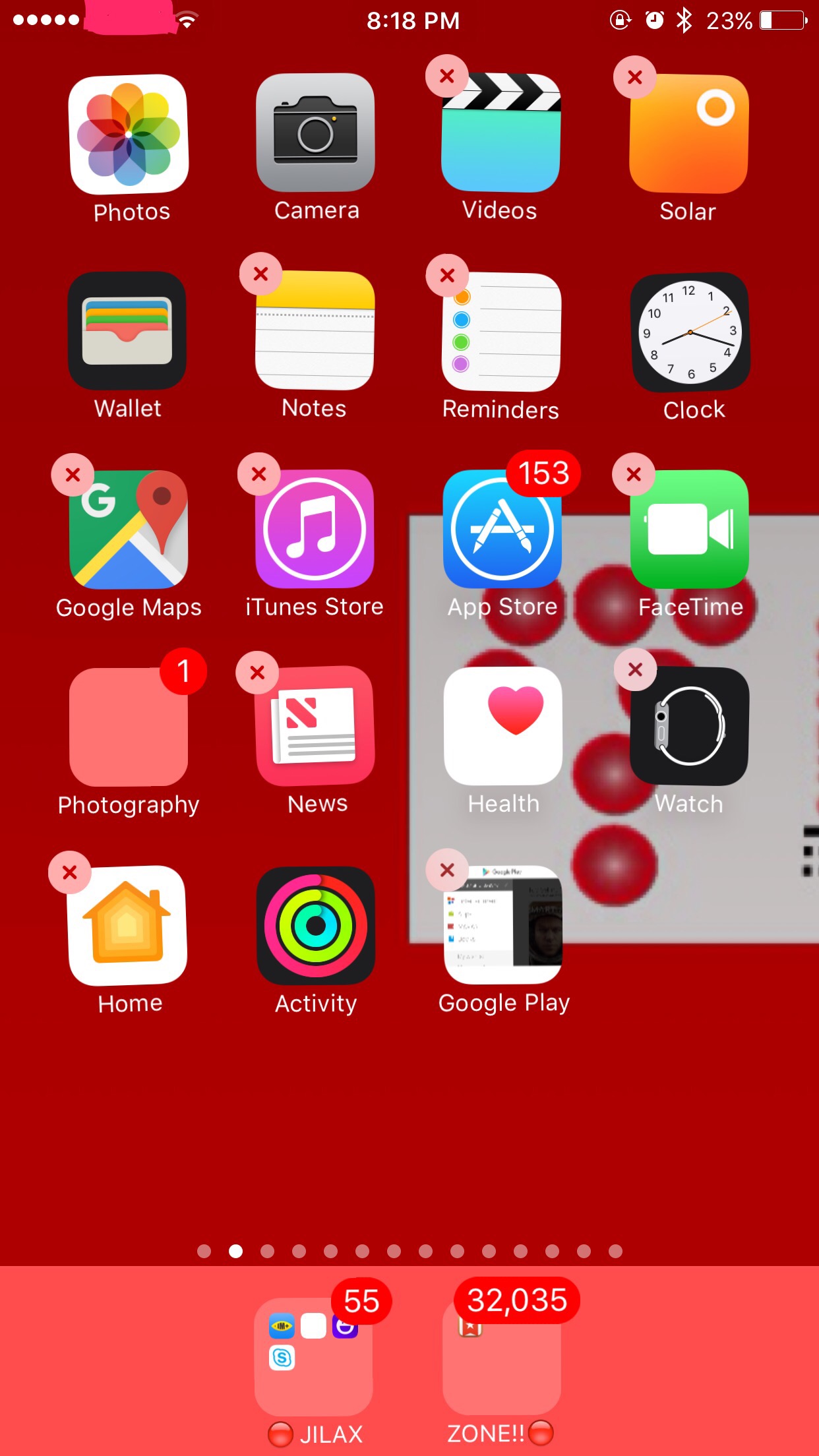Launch the Camera app
Image resolution: width=819 pixels, height=1456 pixels.
(x=315, y=133)
